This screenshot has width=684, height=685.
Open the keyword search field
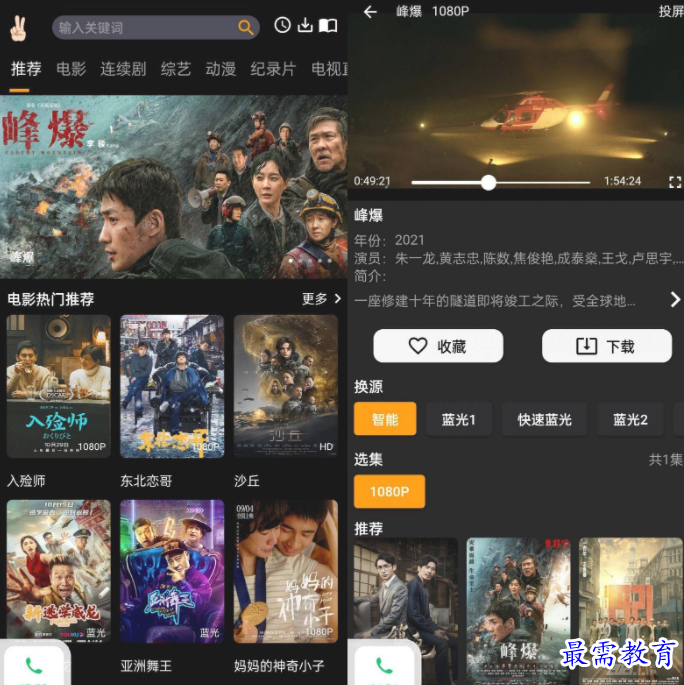145,27
